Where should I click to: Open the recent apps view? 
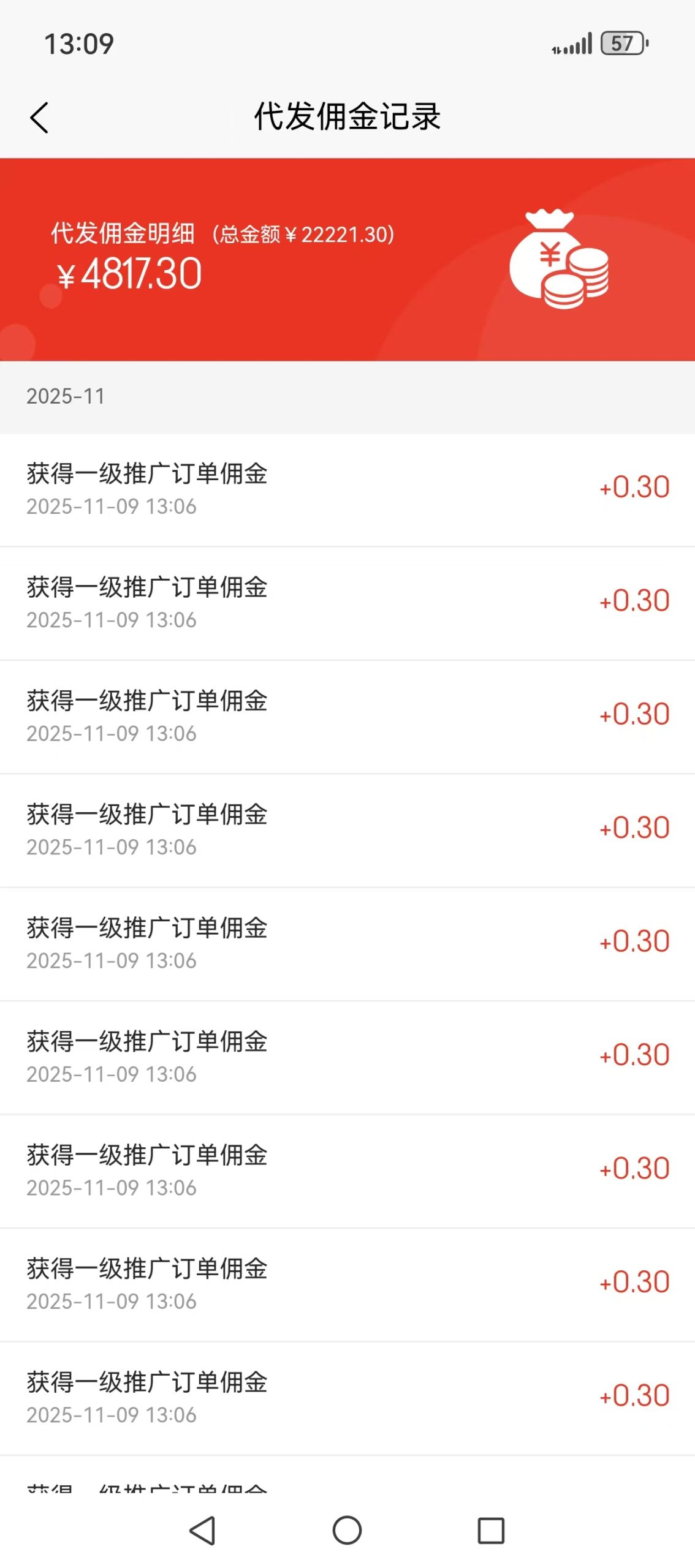[491, 1530]
